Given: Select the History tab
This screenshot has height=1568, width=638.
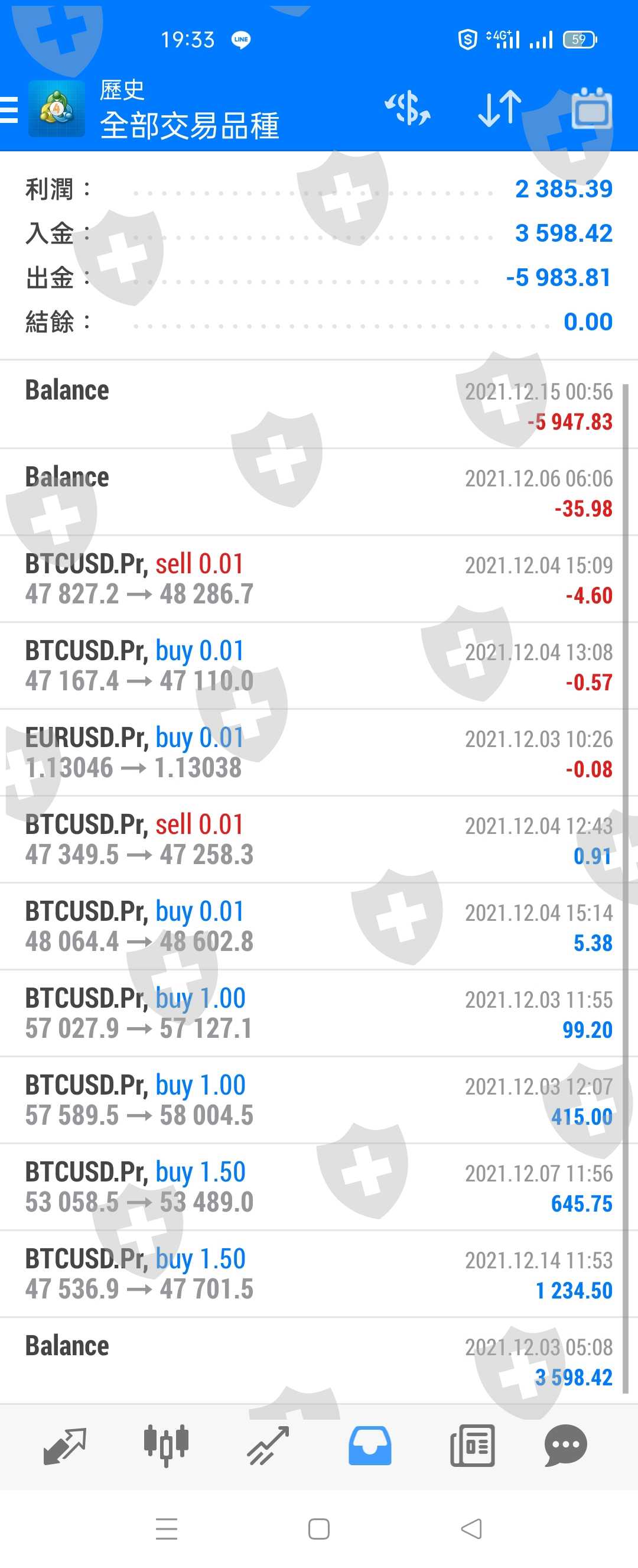Looking at the screenshot, I should coord(370,1446).
